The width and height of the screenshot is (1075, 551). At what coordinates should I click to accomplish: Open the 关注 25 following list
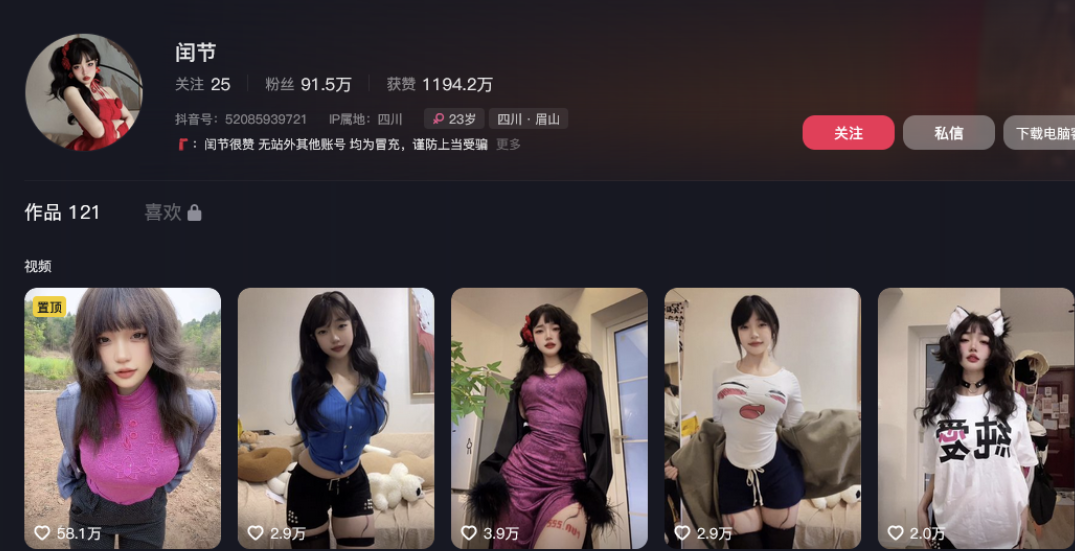203,85
